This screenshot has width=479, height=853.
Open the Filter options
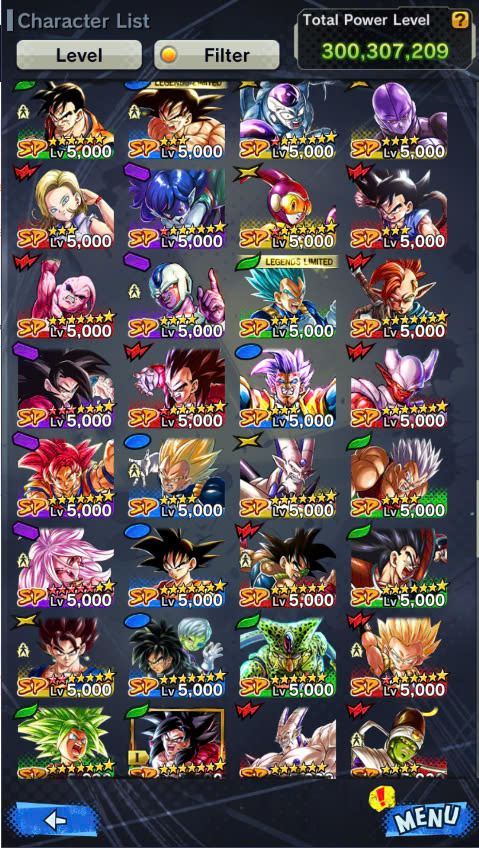(217, 55)
